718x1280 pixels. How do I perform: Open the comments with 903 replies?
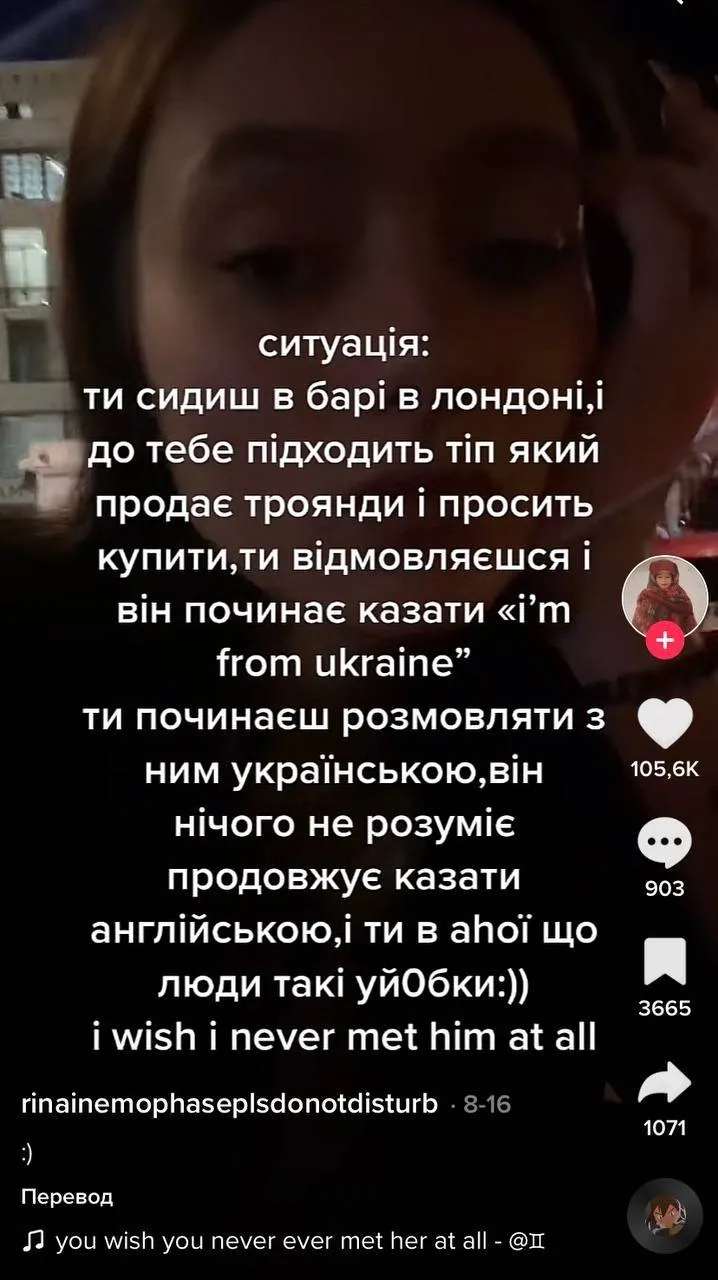665,843
